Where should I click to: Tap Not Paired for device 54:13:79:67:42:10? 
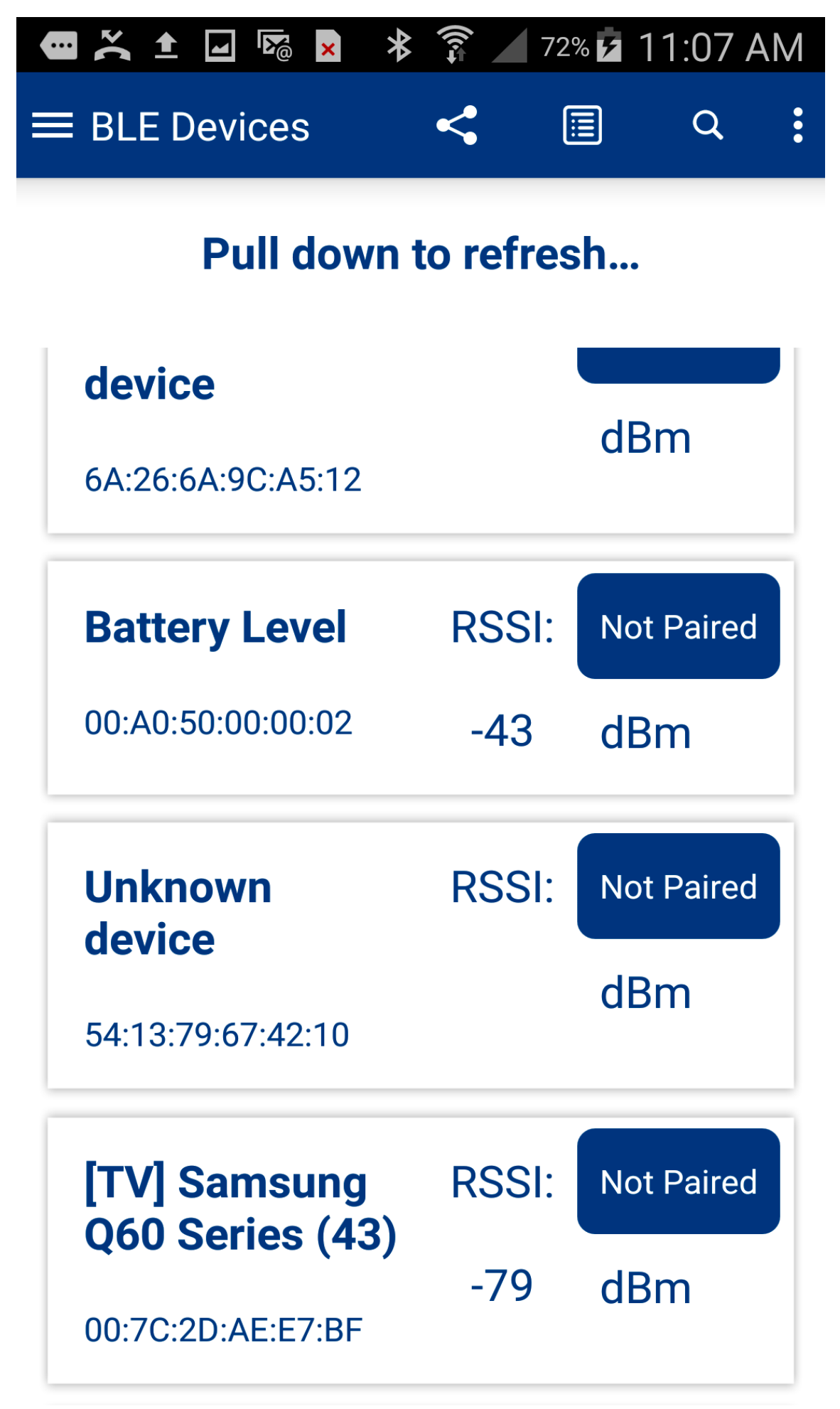pos(678,886)
